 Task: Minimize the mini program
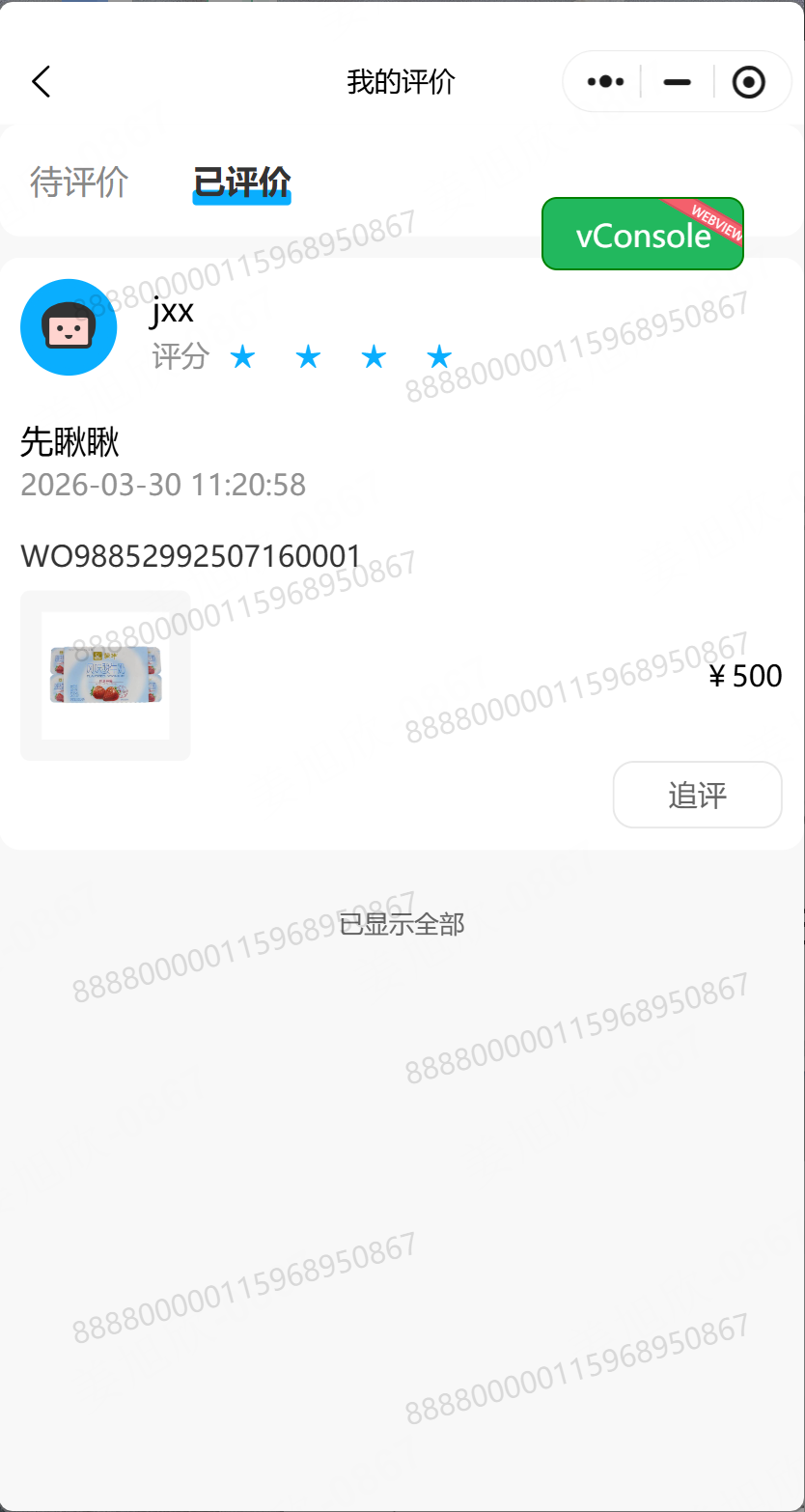pyautogui.click(x=677, y=82)
